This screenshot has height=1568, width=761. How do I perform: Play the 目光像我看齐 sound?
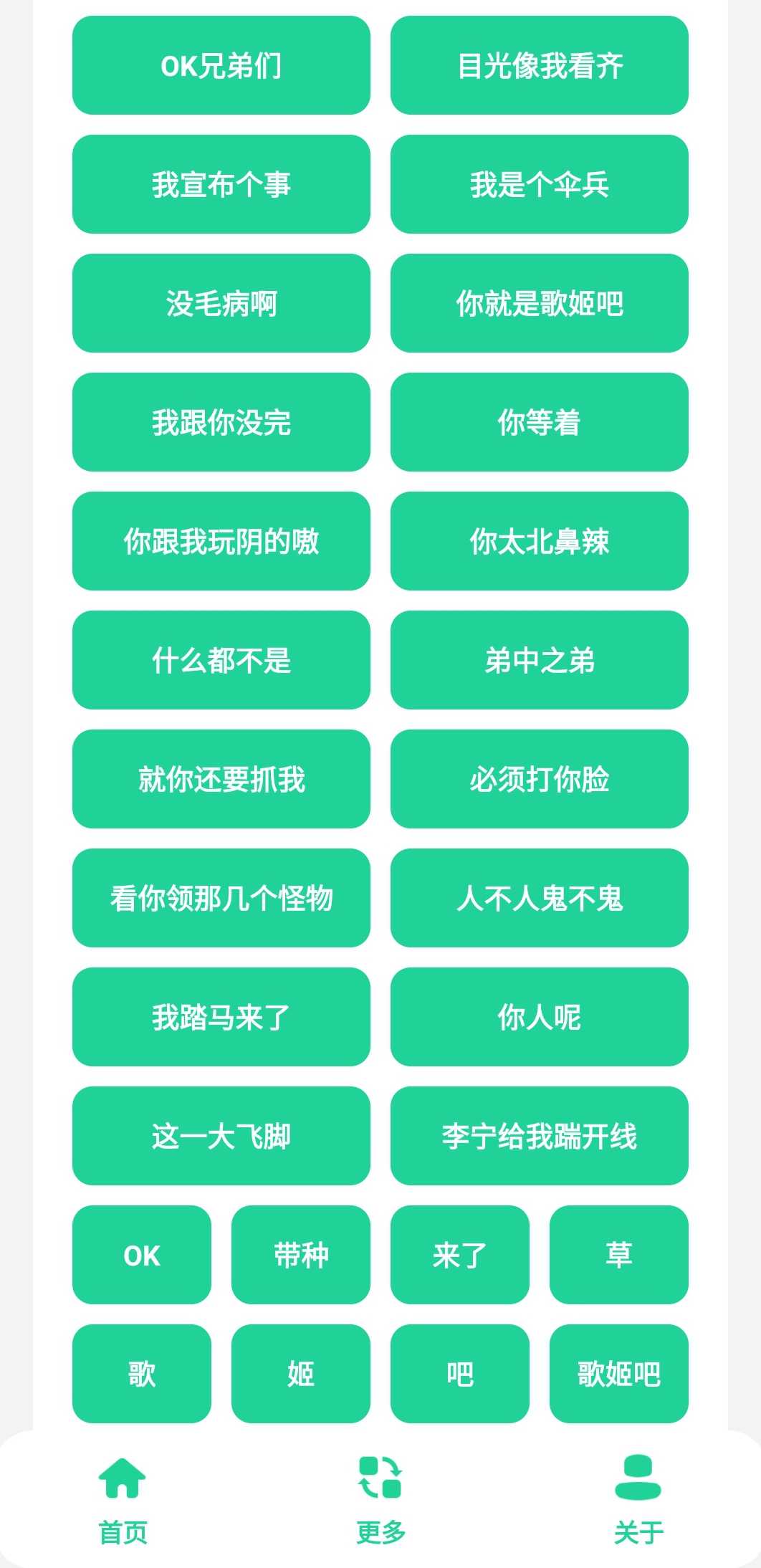click(540, 64)
